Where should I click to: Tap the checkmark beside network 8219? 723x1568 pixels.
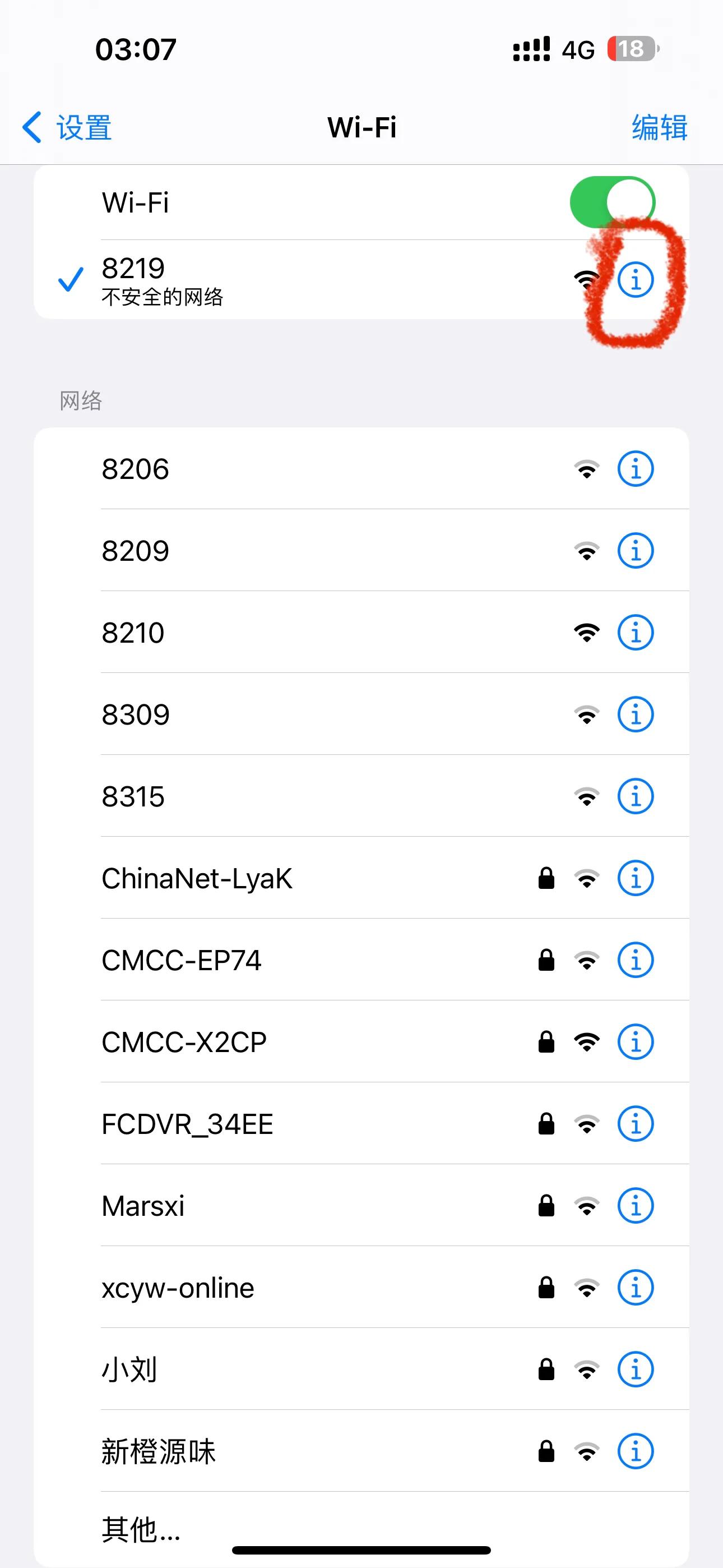(70, 279)
